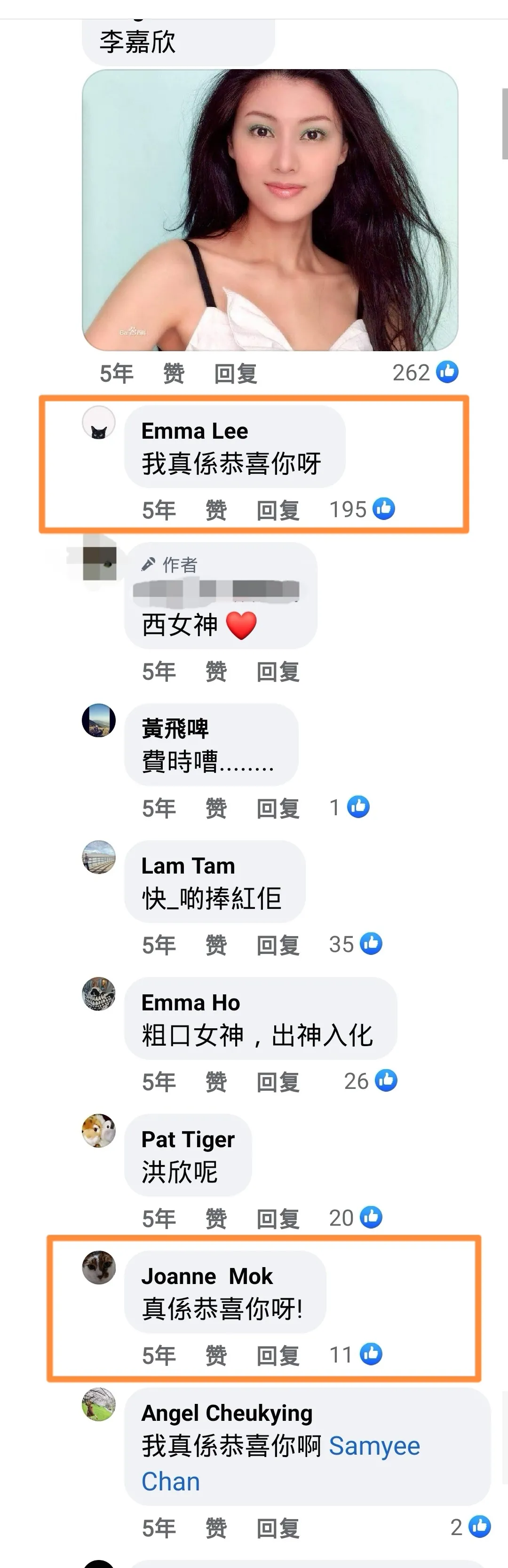
Task: Reply to the photo comment
Action: click(236, 373)
